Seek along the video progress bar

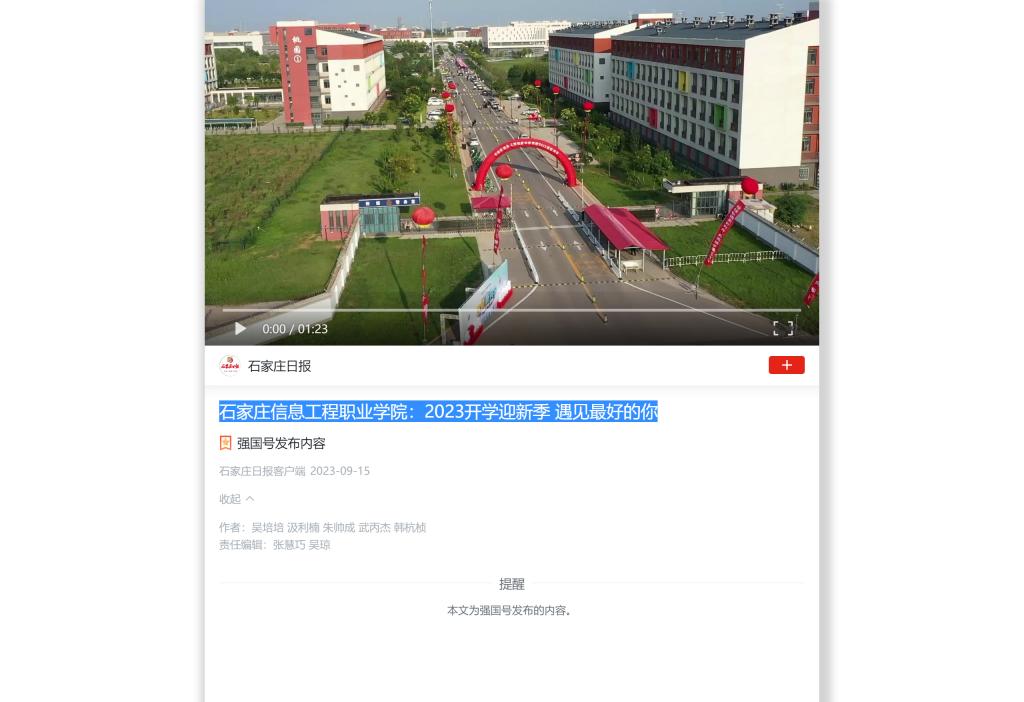coord(511,310)
